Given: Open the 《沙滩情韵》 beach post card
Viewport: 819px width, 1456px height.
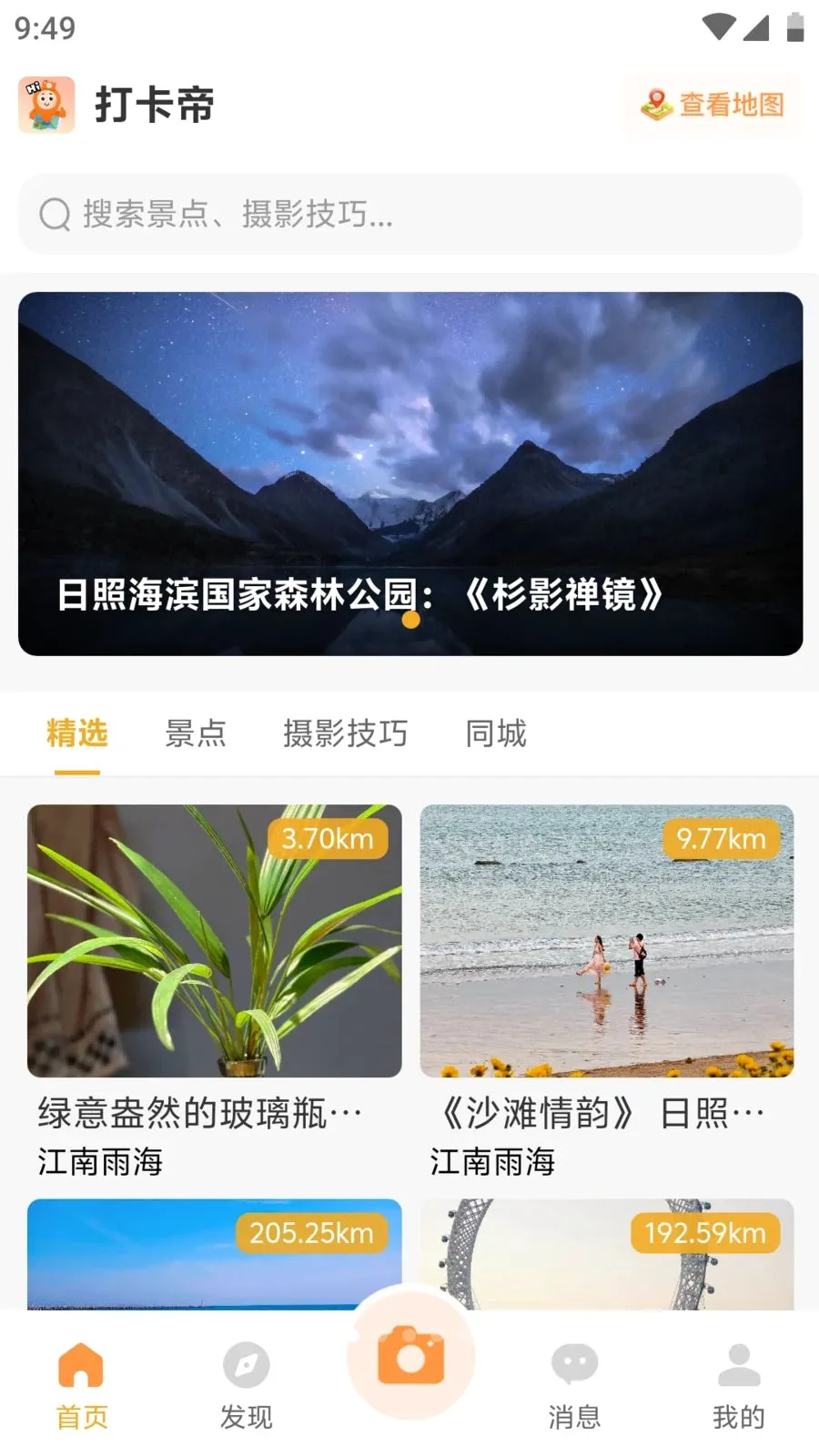Looking at the screenshot, I should coord(607,992).
